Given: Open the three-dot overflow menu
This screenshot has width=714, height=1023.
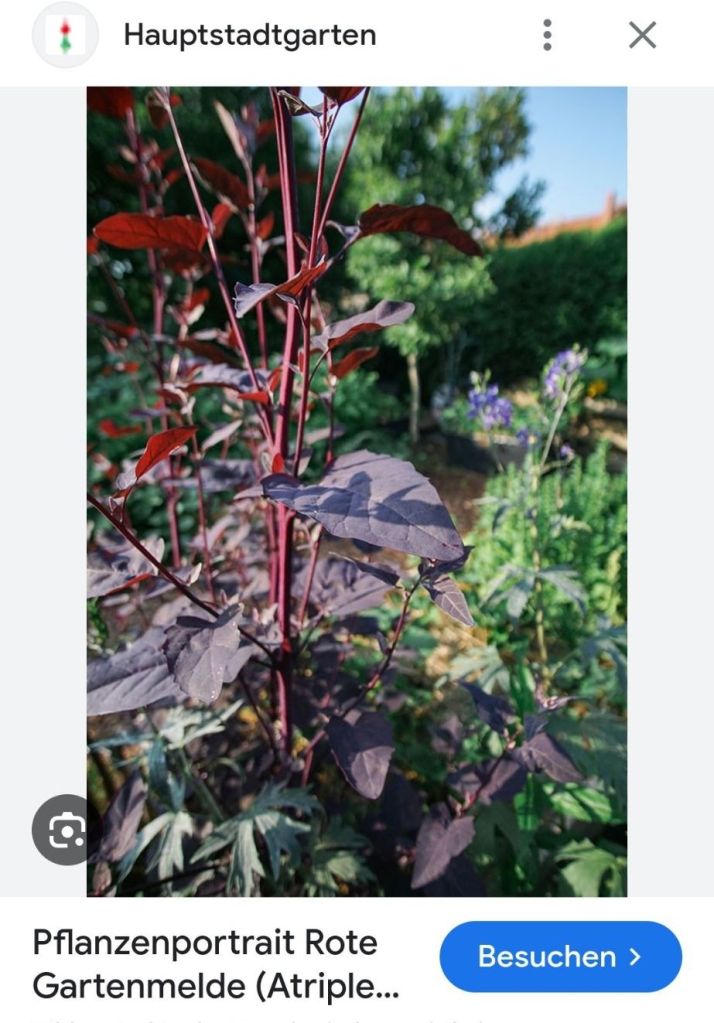Looking at the screenshot, I should tap(547, 35).
